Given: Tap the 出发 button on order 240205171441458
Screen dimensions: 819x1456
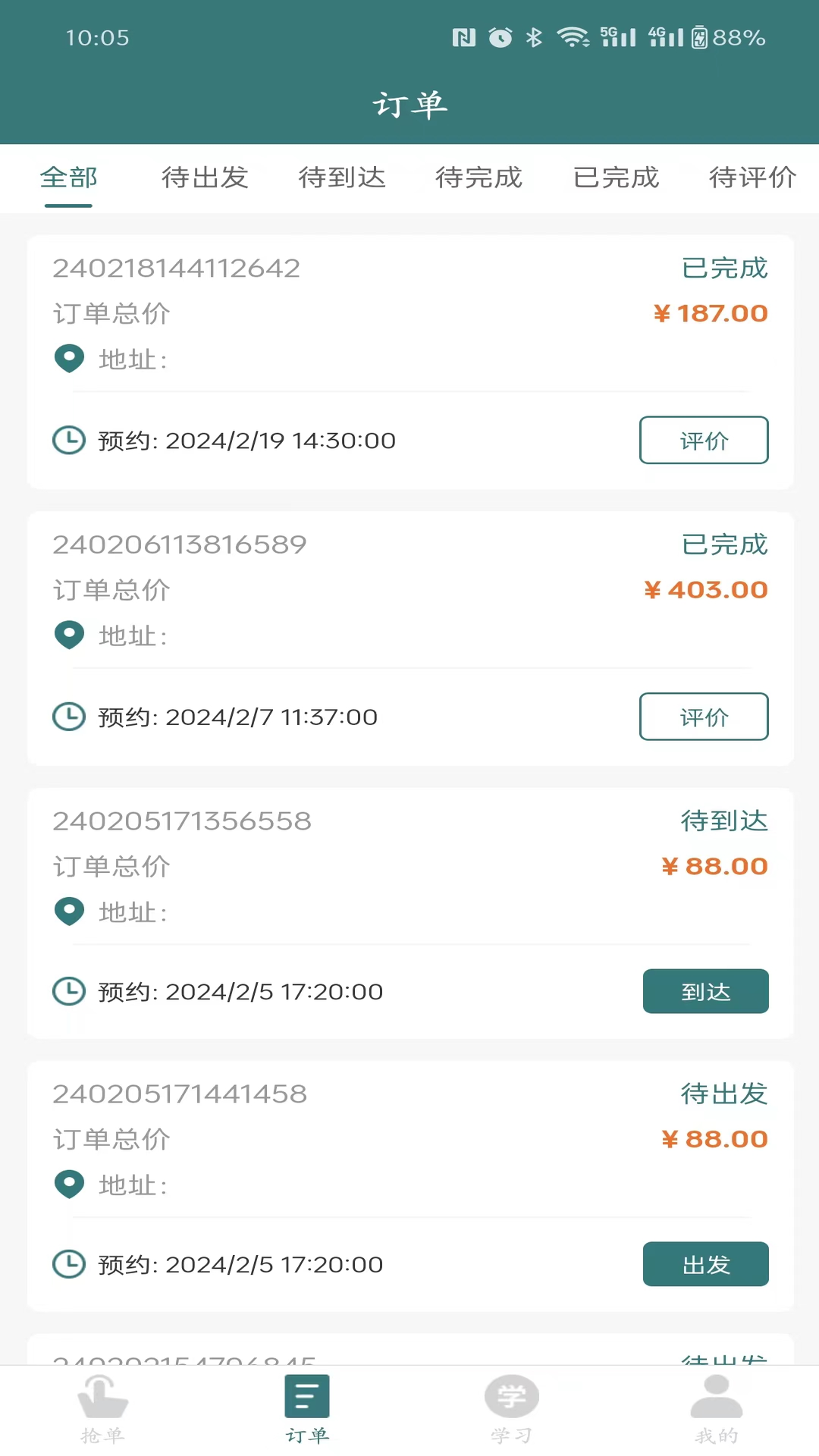Looking at the screenshot, I should click(705, 1264).
